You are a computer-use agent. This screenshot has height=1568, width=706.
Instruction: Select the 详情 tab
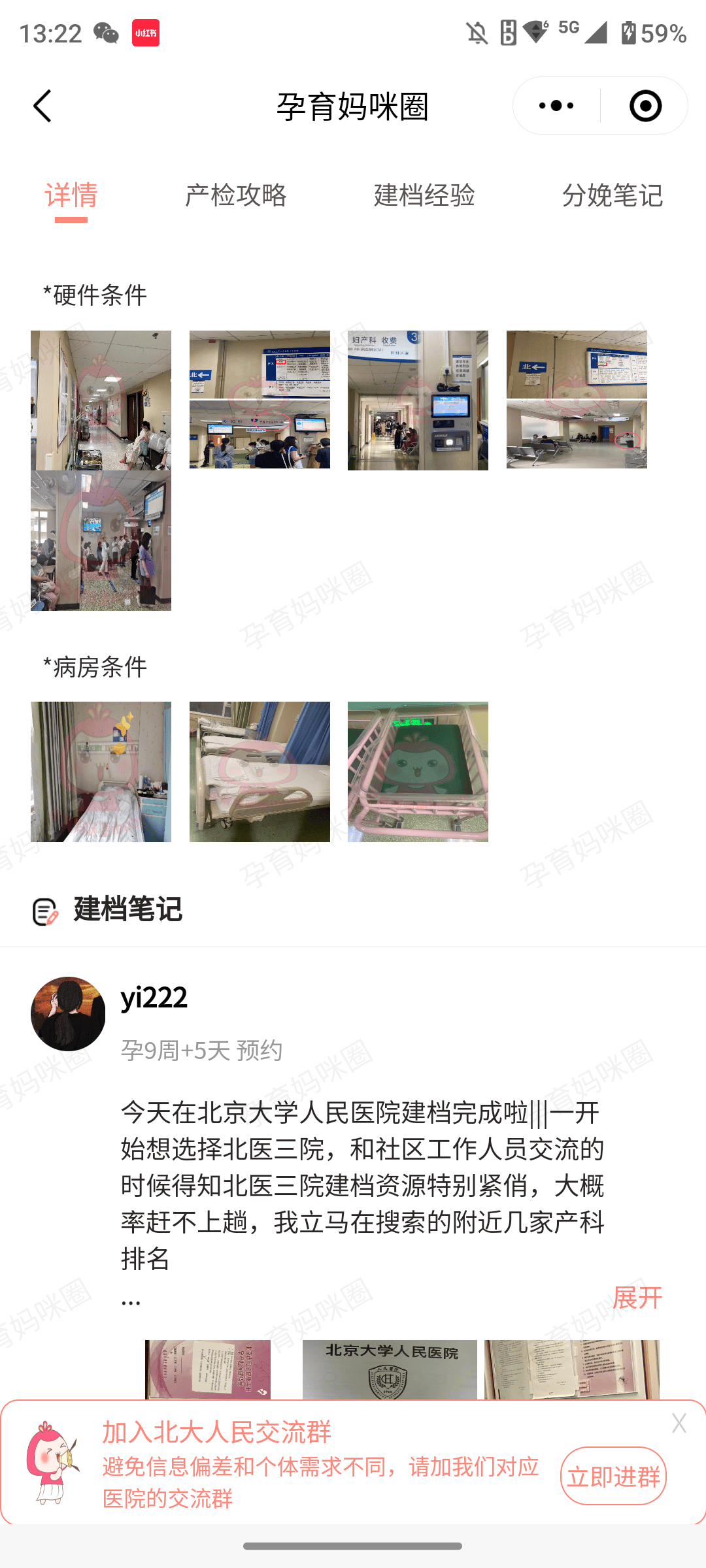pyautogui.click(x=71, y=195)
